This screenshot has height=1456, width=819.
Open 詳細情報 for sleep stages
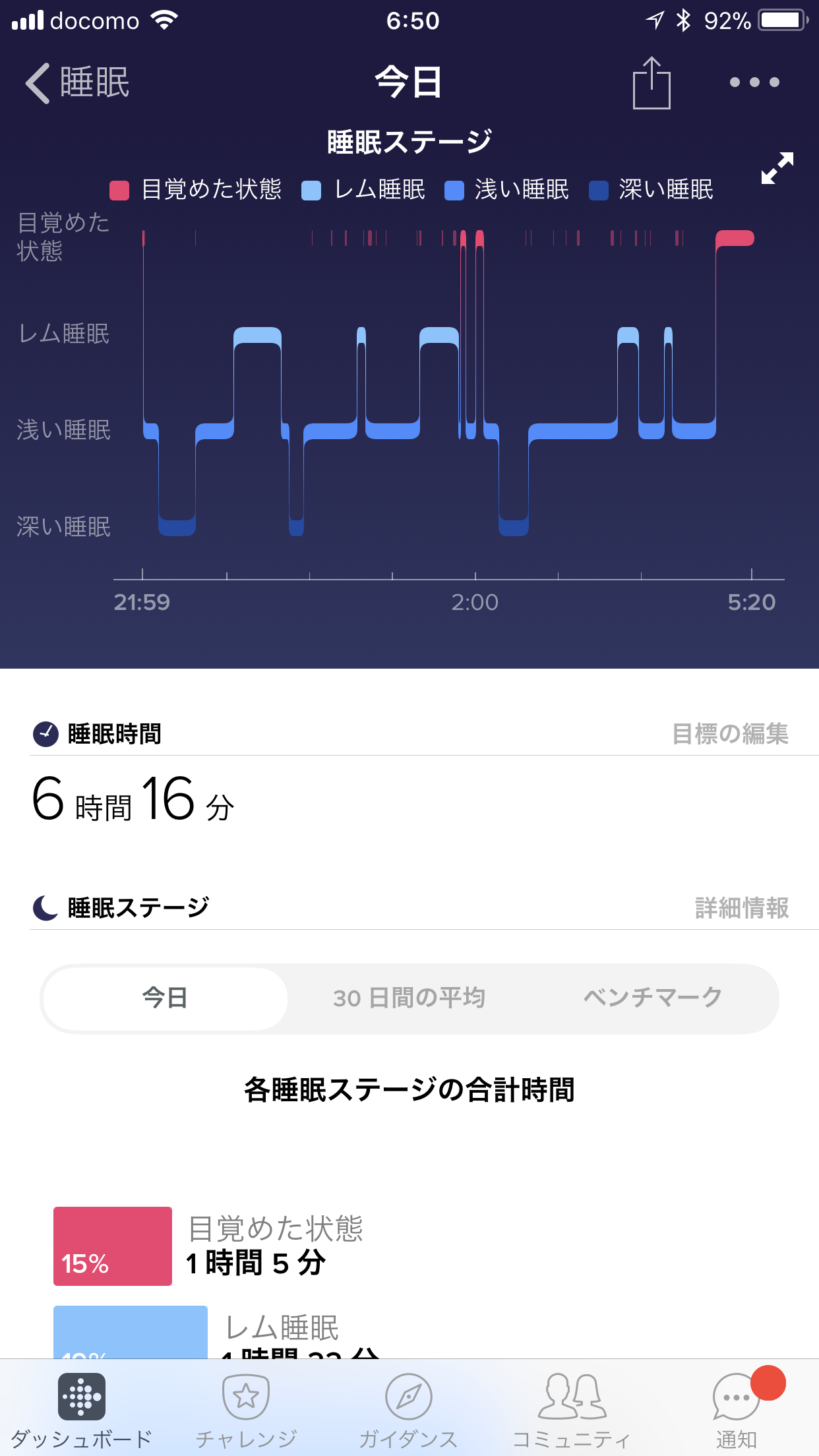click(742, 908)
